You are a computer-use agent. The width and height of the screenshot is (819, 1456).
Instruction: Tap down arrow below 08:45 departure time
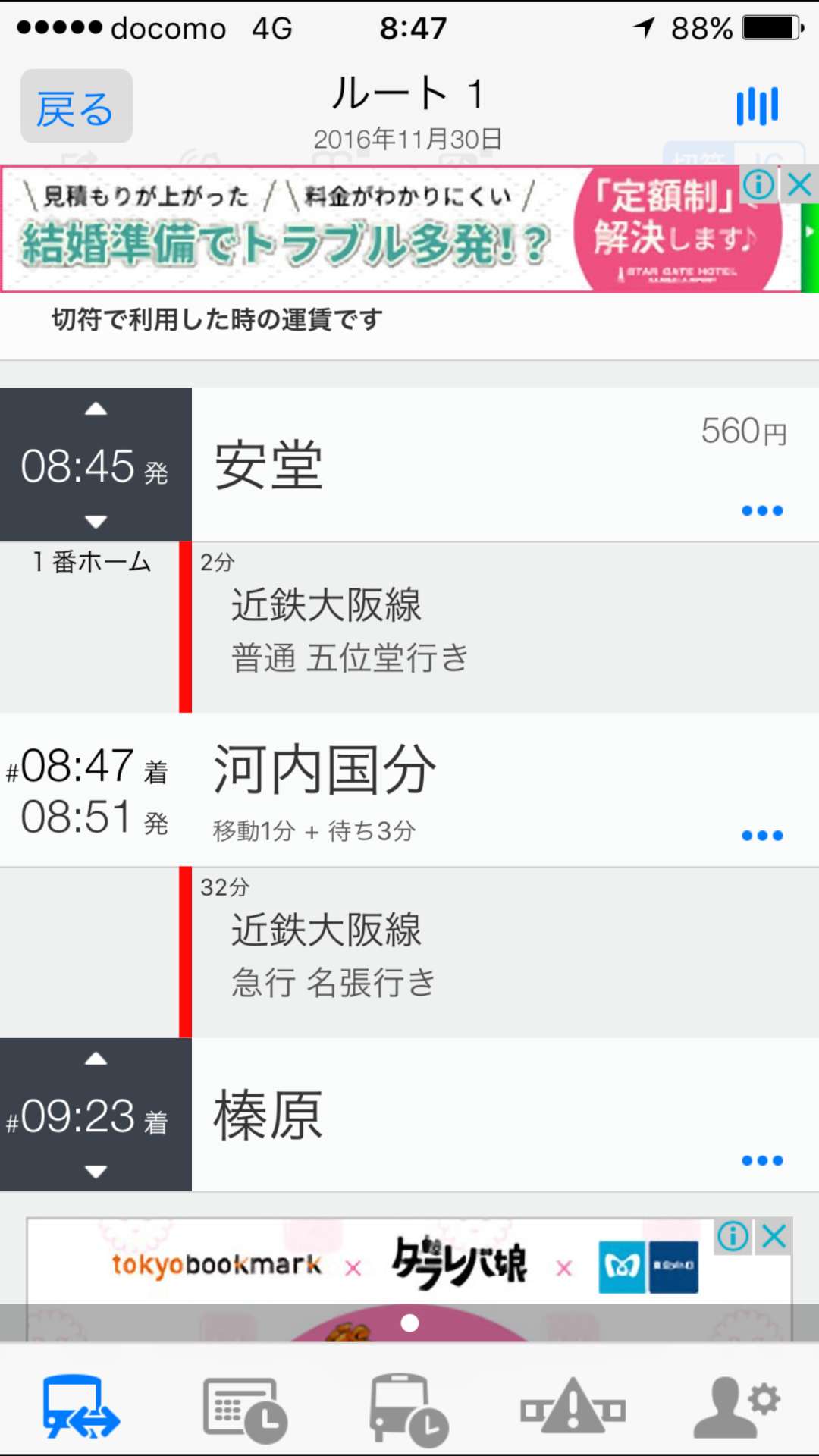[96, 522]
